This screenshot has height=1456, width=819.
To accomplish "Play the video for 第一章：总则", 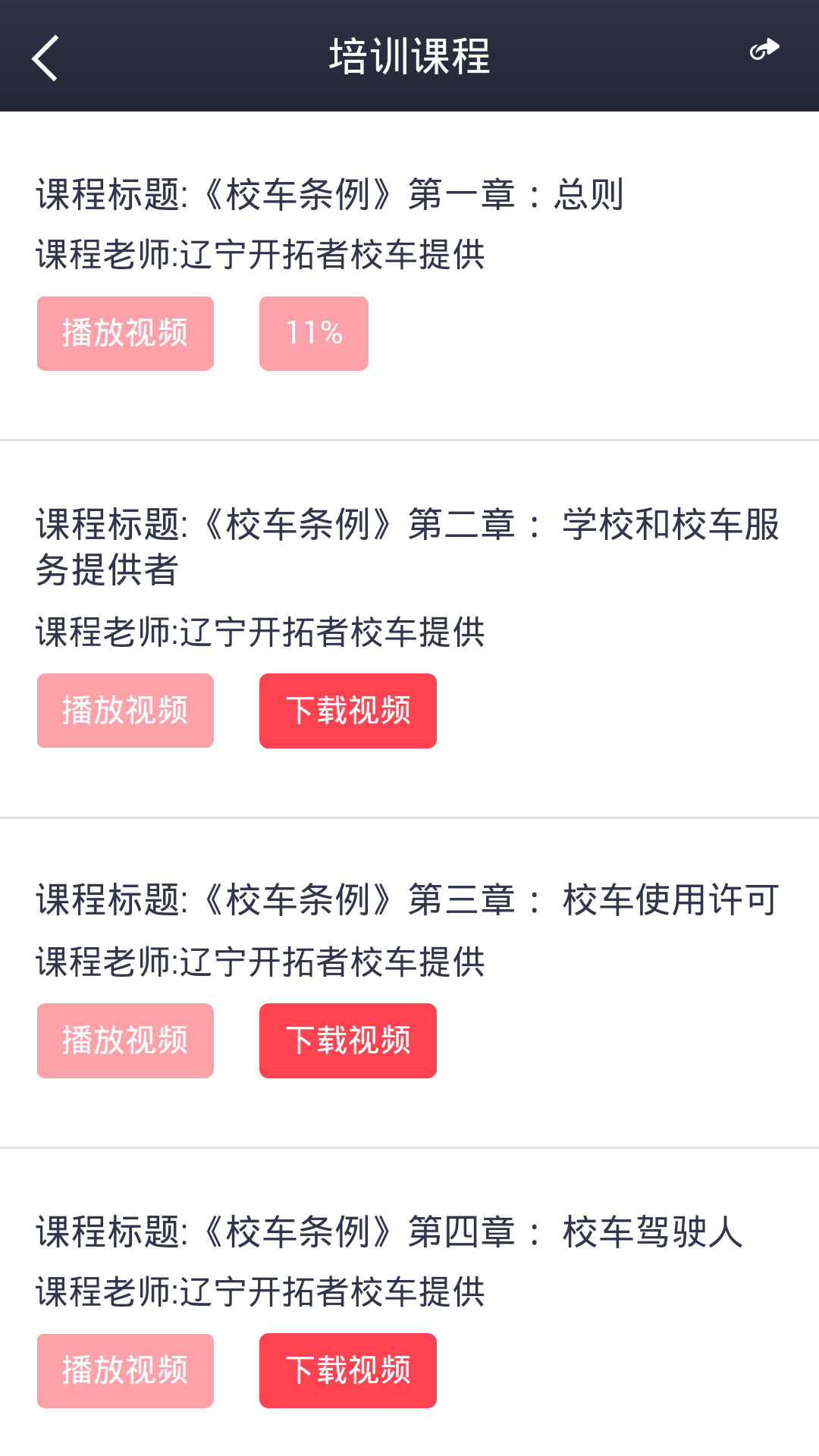I will (124, 332).
